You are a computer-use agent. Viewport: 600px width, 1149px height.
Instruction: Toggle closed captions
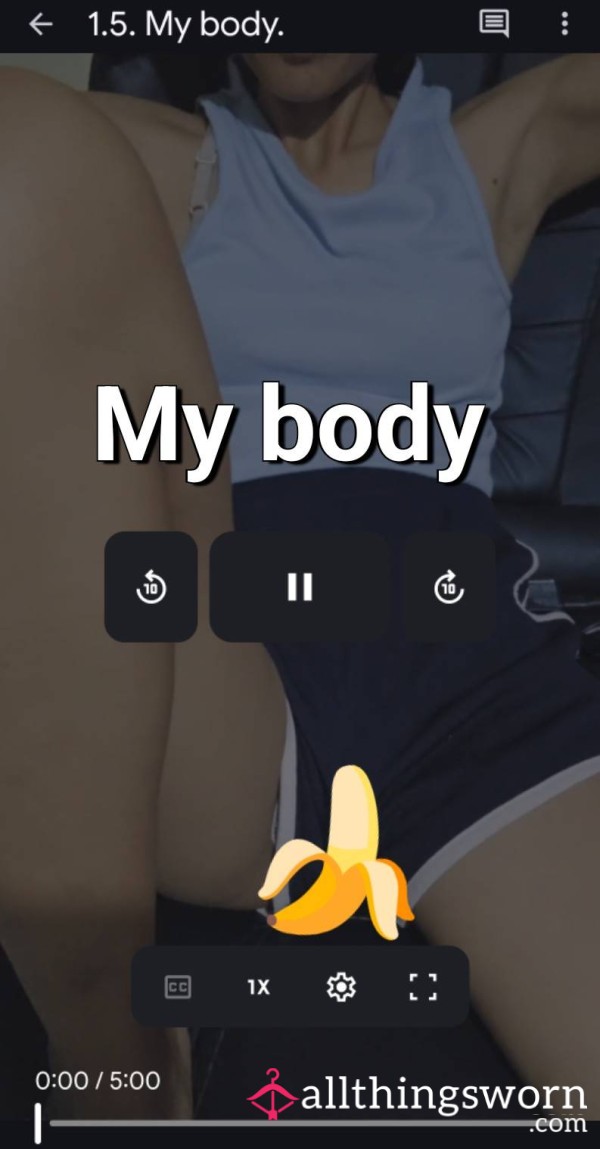click(177, 987)
